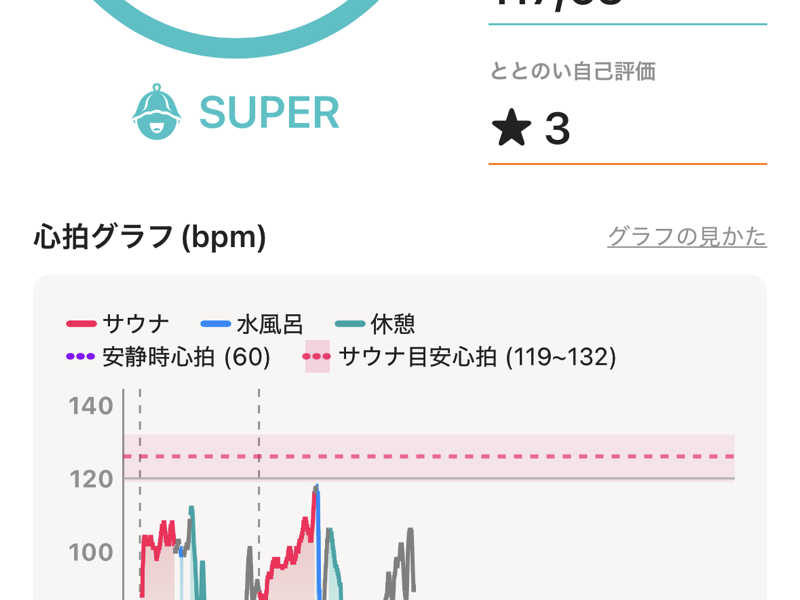Open the グラフの見かた link

686,237
